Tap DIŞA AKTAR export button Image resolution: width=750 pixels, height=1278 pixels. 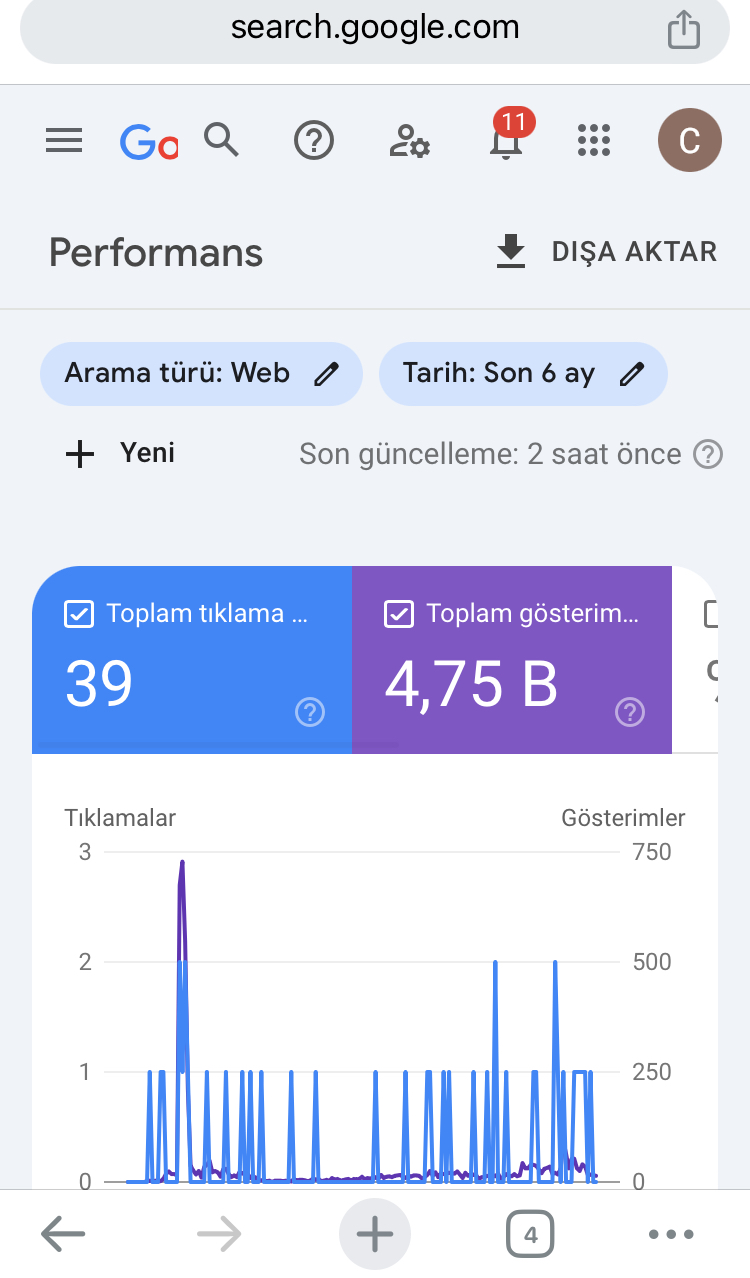607,252
